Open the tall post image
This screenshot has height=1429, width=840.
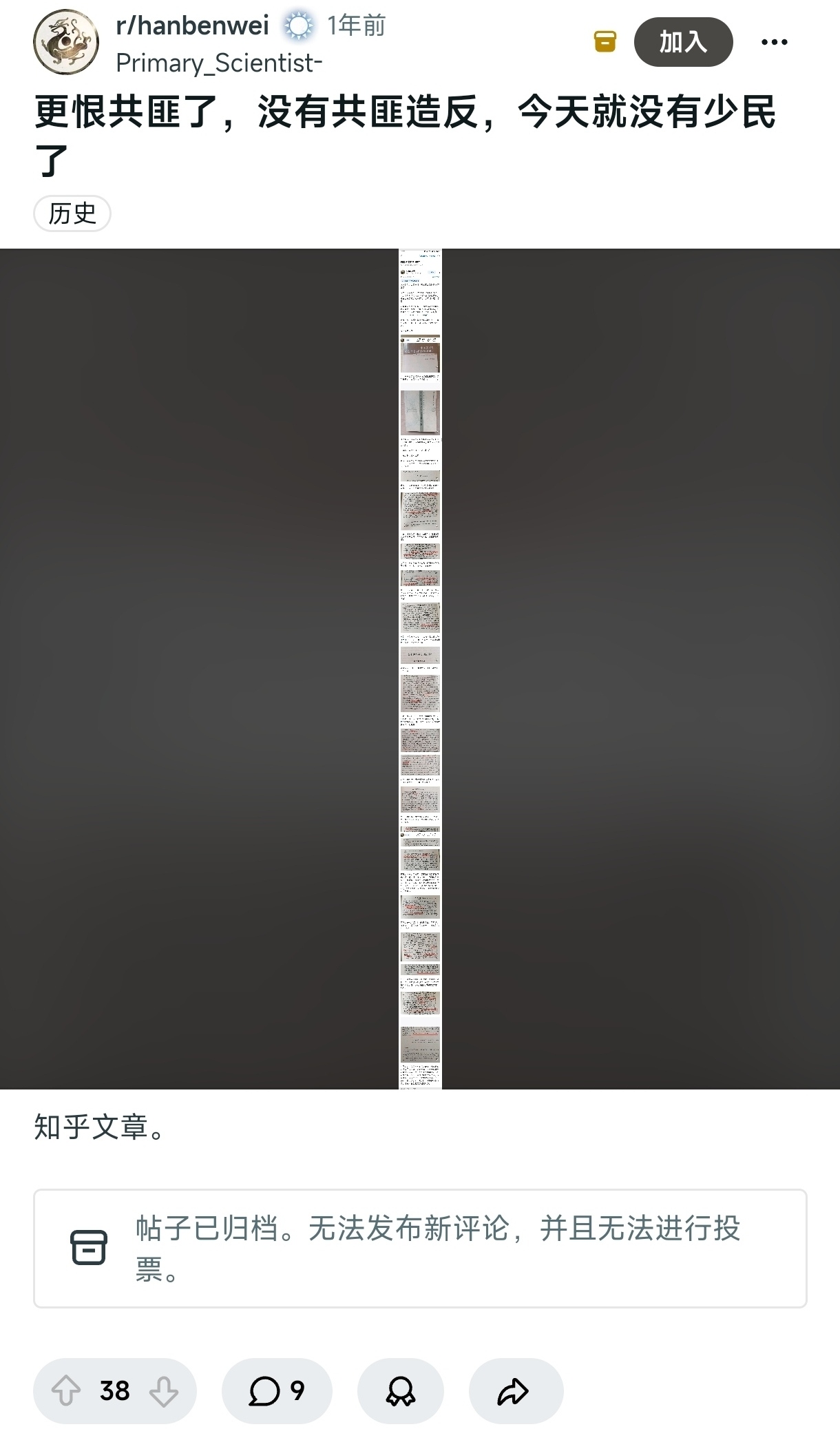pyautogui.click(x=420, y=669)
